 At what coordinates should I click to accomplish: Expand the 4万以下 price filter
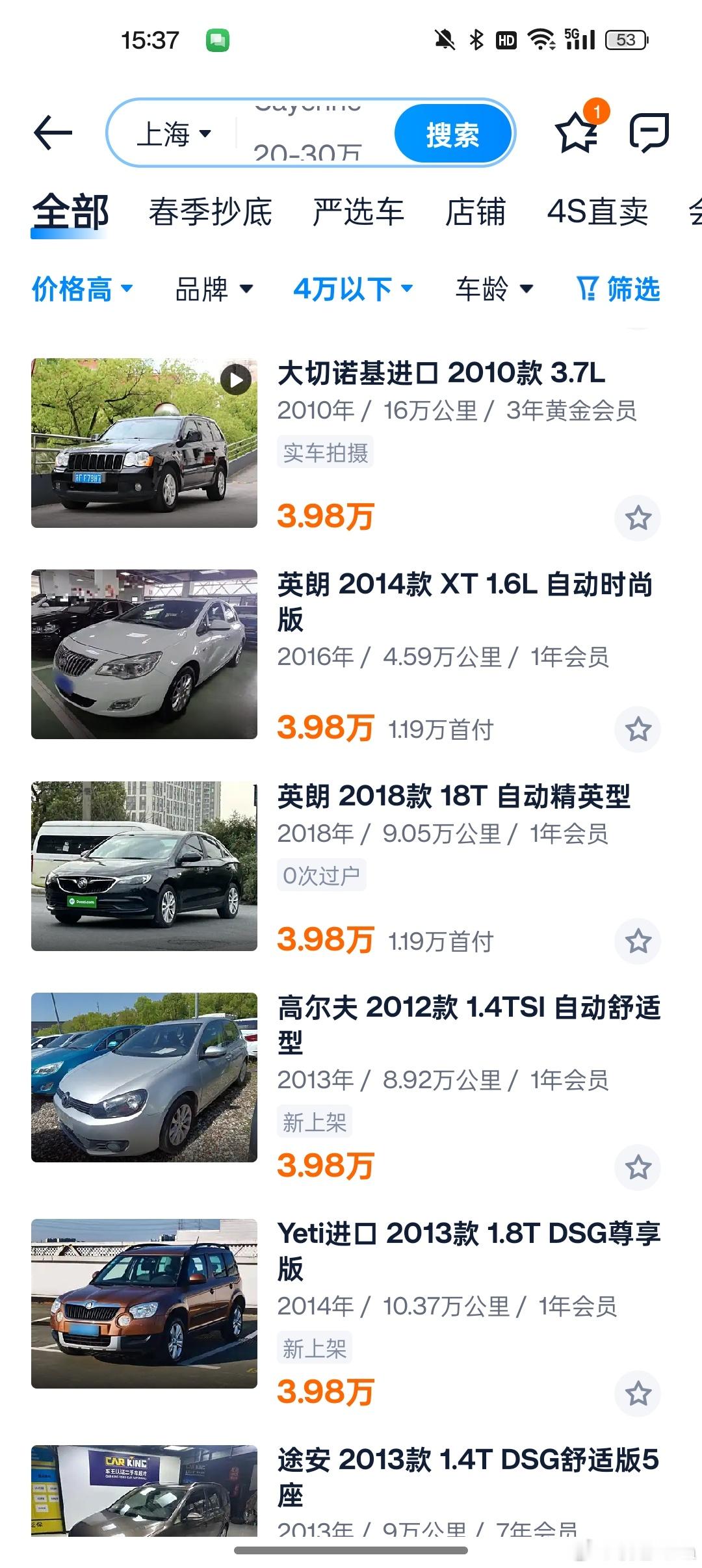[354, 289]
